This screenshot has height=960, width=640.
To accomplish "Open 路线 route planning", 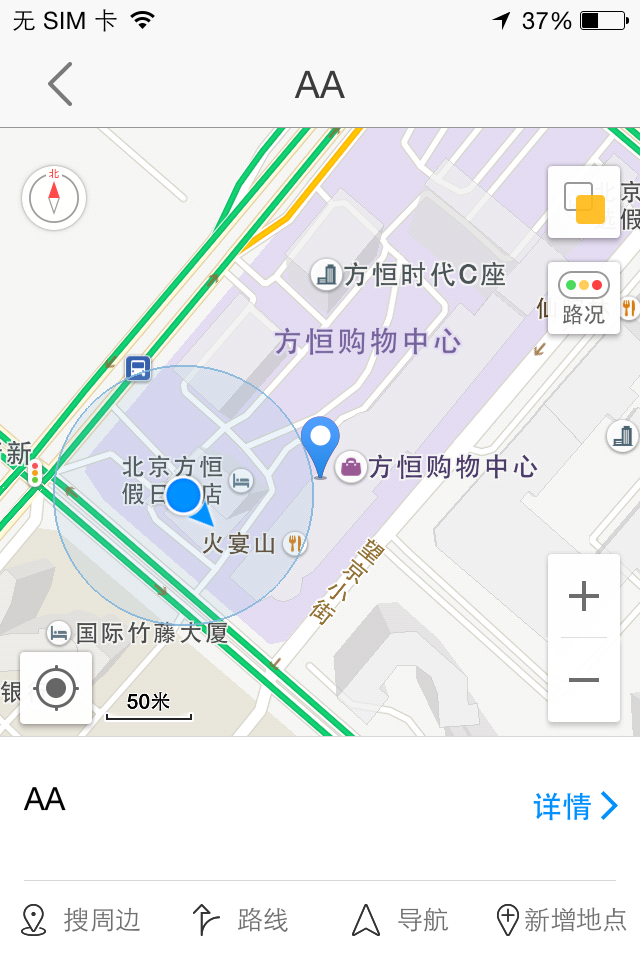I will (x=241, y=919).
